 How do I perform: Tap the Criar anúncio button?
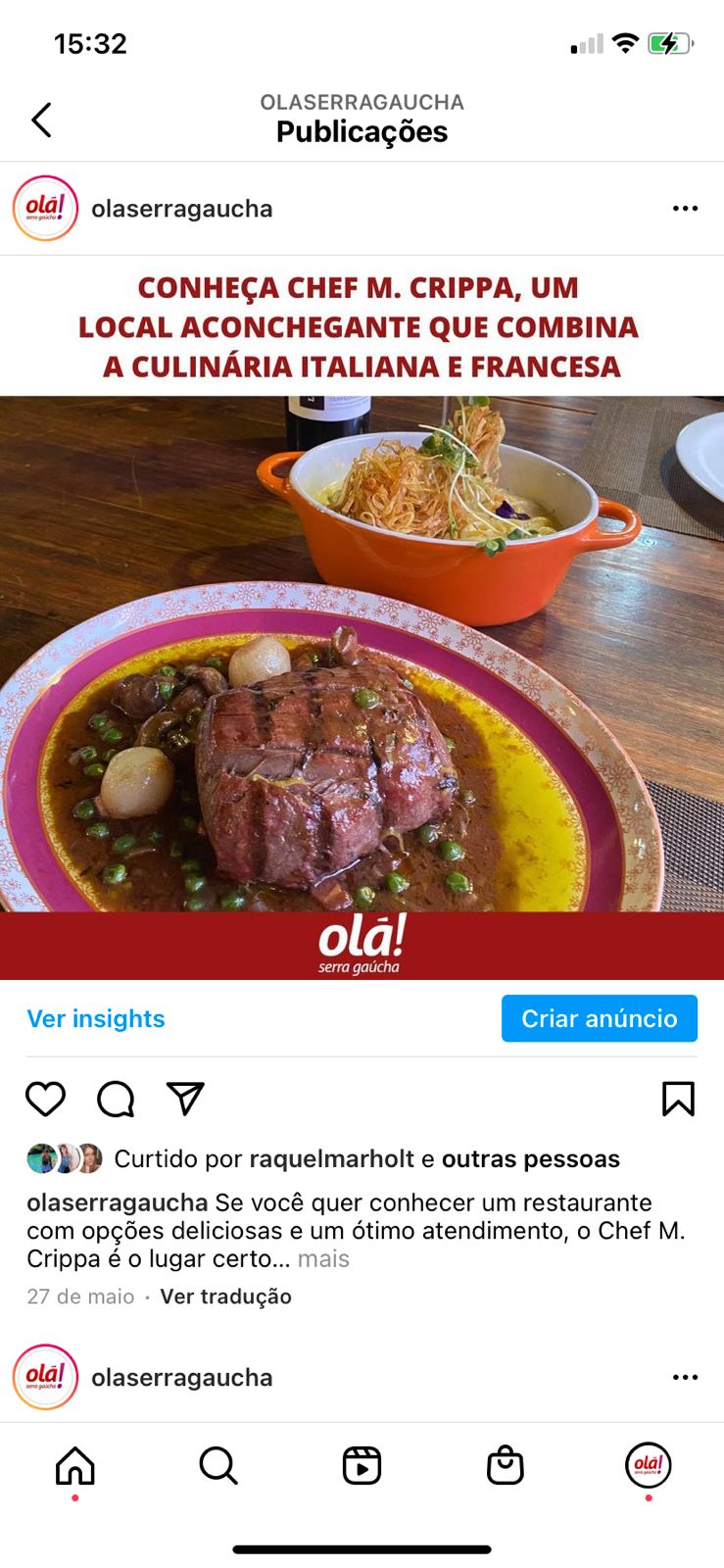click(x=599, y=1019)
